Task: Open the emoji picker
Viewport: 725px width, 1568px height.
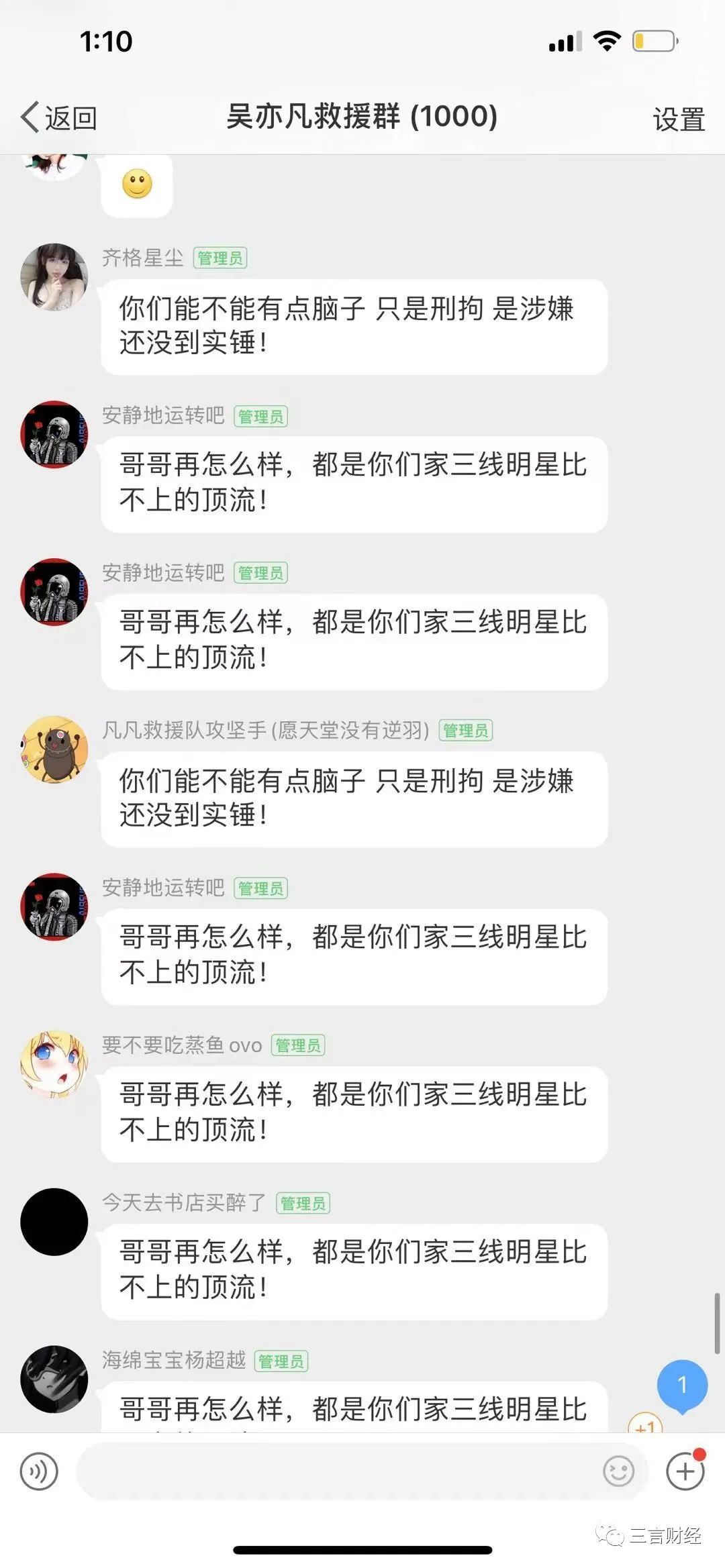Action: click(x=618, y=1471)
